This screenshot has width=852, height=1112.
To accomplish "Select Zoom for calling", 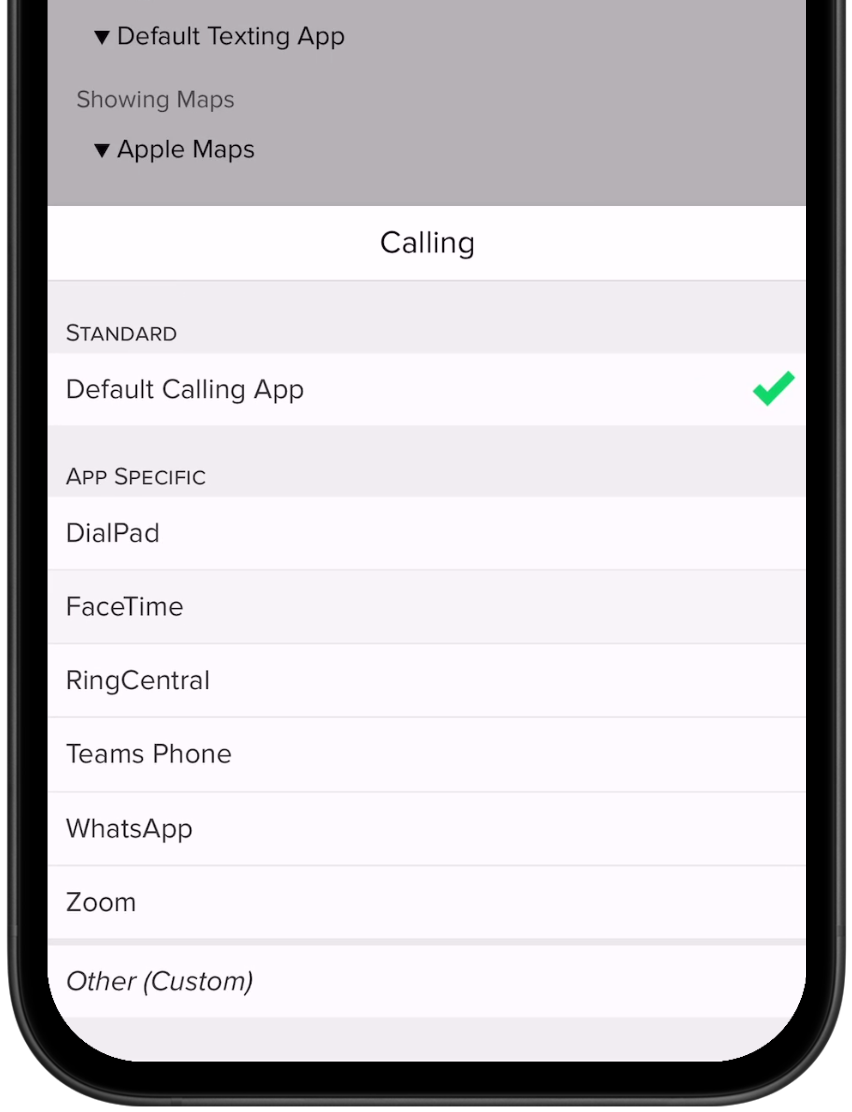I will [101, 902].
